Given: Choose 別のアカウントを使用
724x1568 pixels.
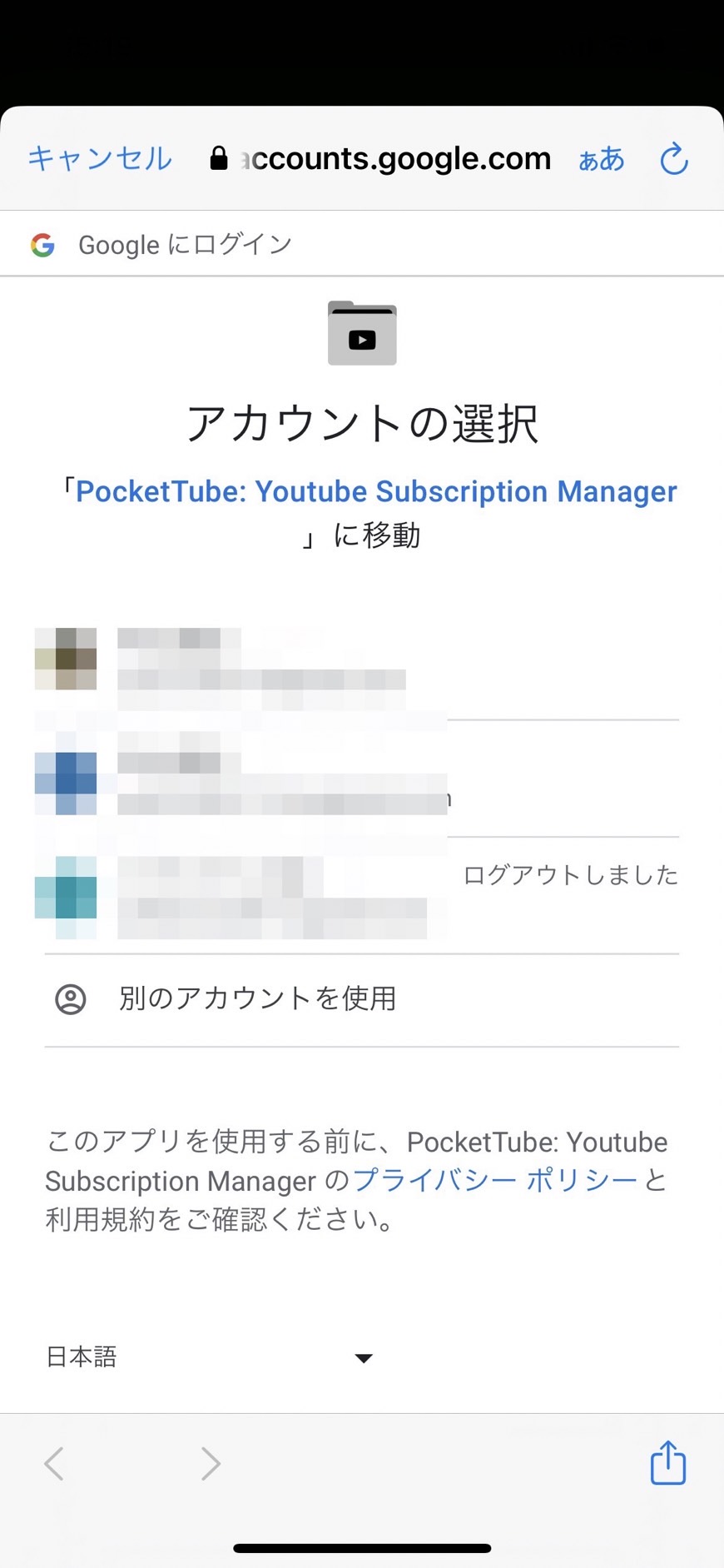Looking at the screenshot, I should [257, 998].
